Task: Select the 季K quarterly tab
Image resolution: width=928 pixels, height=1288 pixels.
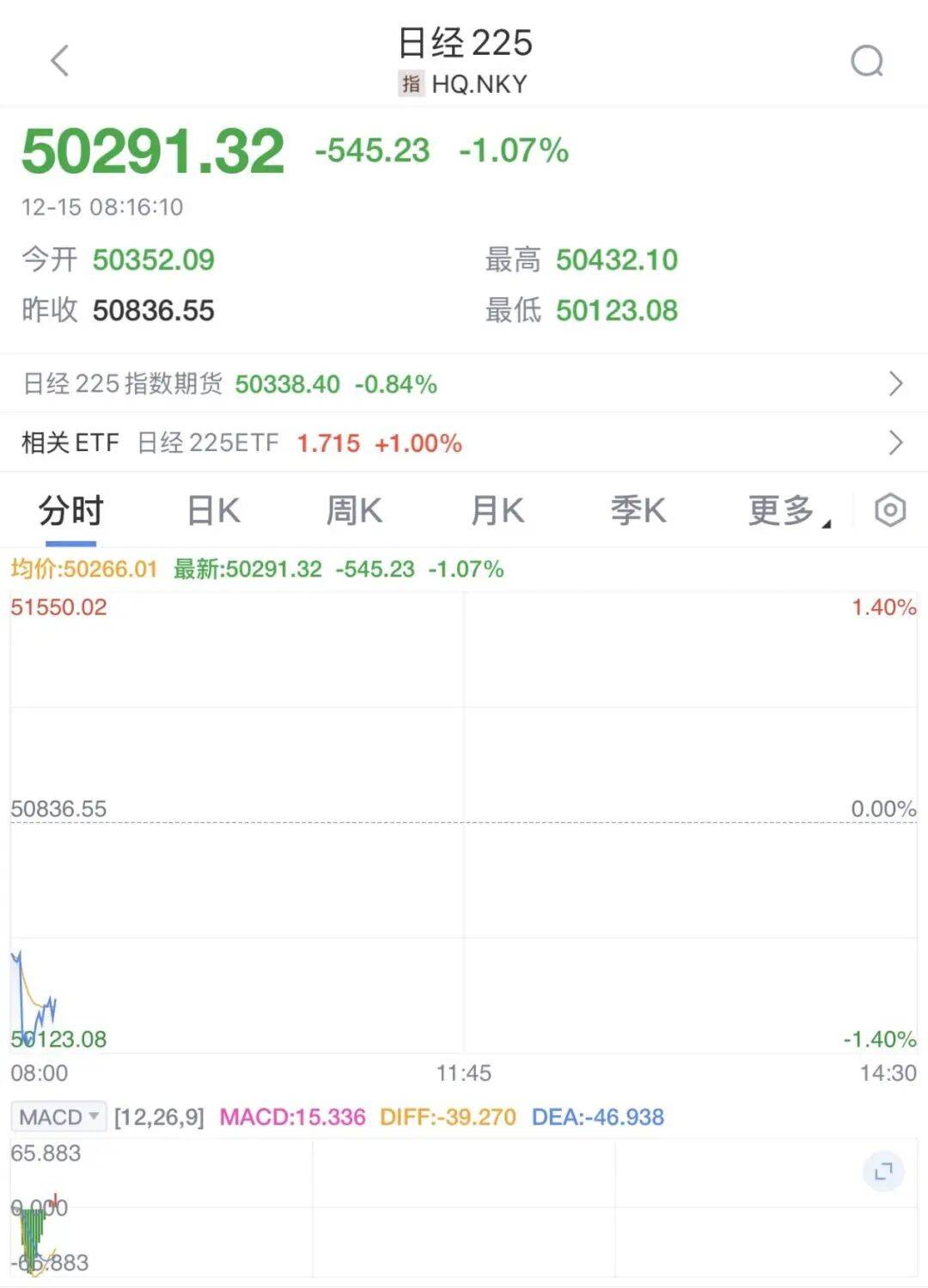Action: pos(639,510)
